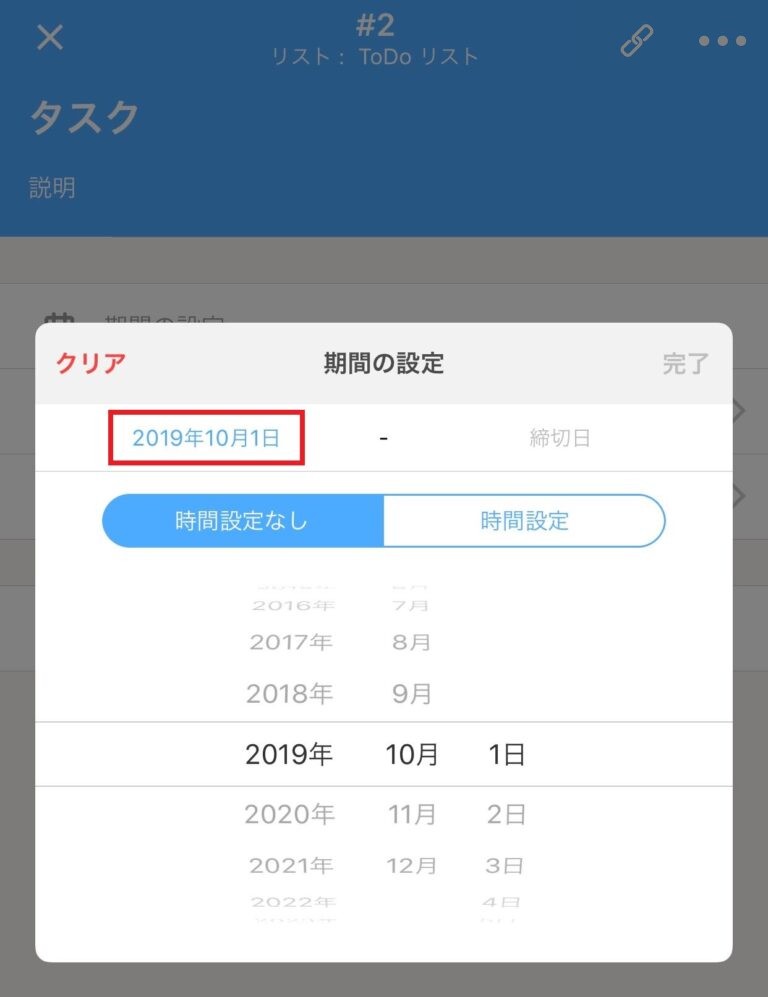Viewport: 768px width, 997px height.
Task: Copy task link via the chain icon
Action: (x=637, y=40)
